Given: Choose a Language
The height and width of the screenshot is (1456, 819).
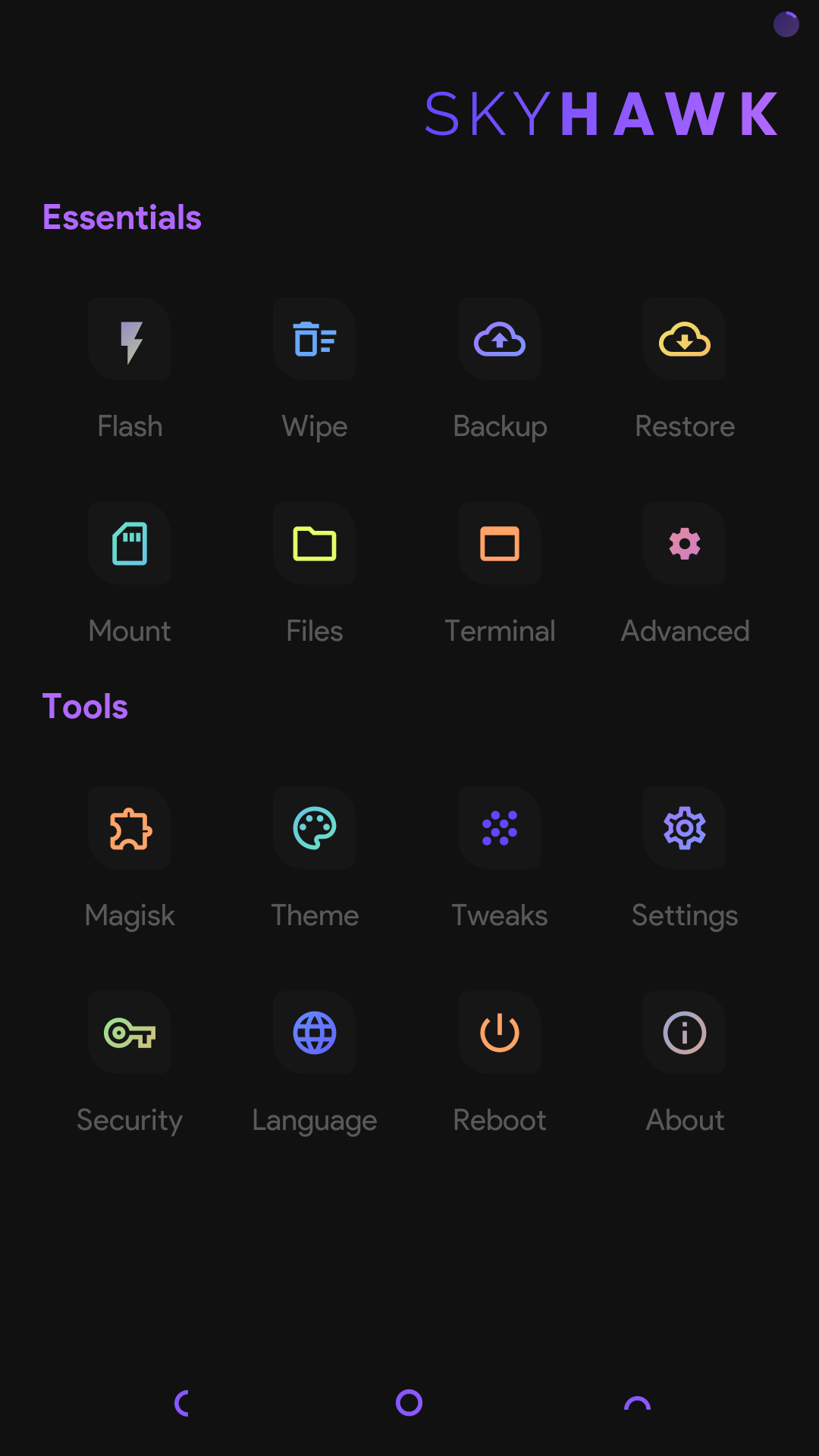Looking at the screenshot, I should [315, 1034].
